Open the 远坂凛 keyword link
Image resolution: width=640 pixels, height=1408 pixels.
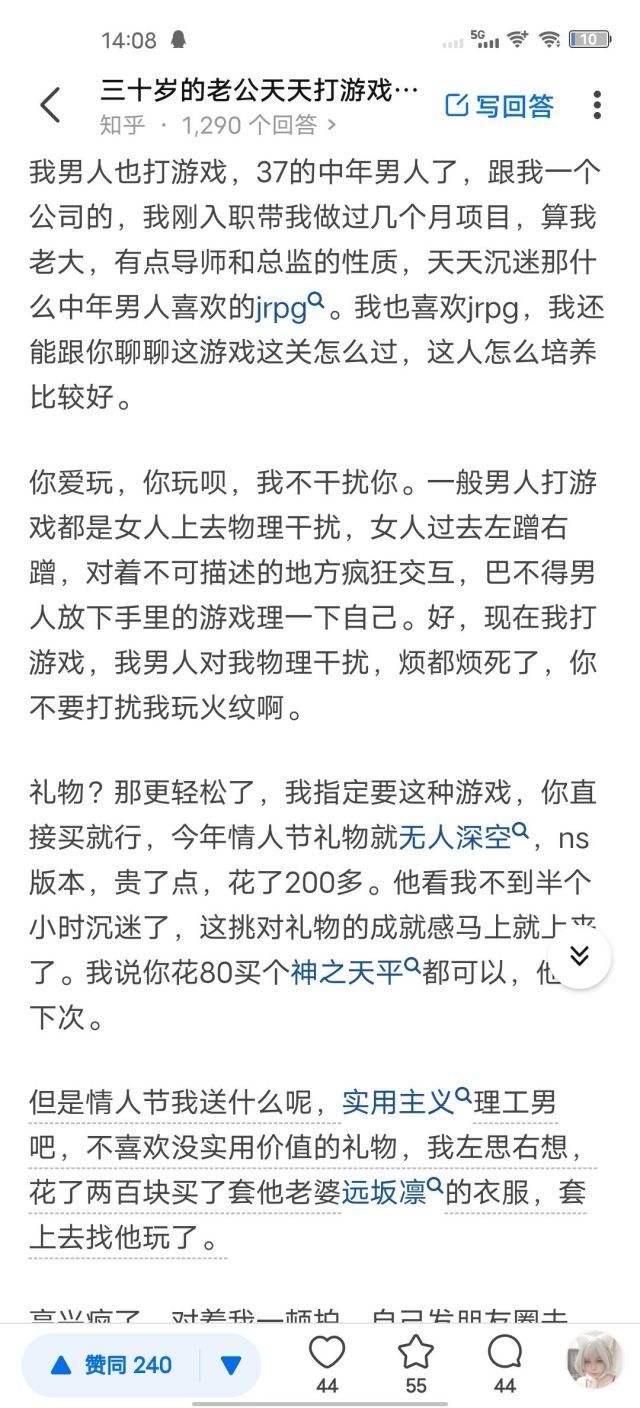(392, 1191)
